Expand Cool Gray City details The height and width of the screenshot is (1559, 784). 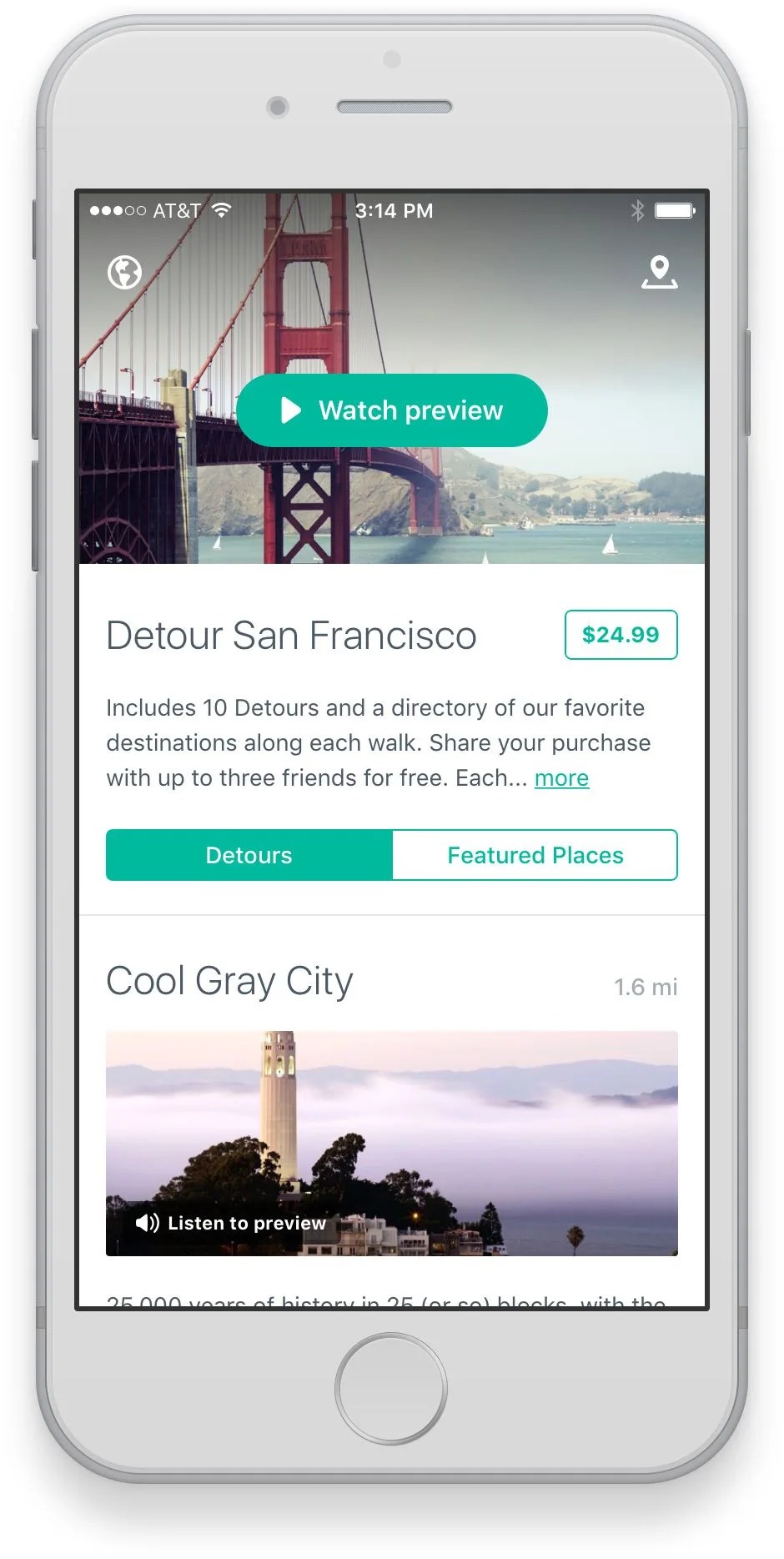pyautogui.click(x=229, y=981)
